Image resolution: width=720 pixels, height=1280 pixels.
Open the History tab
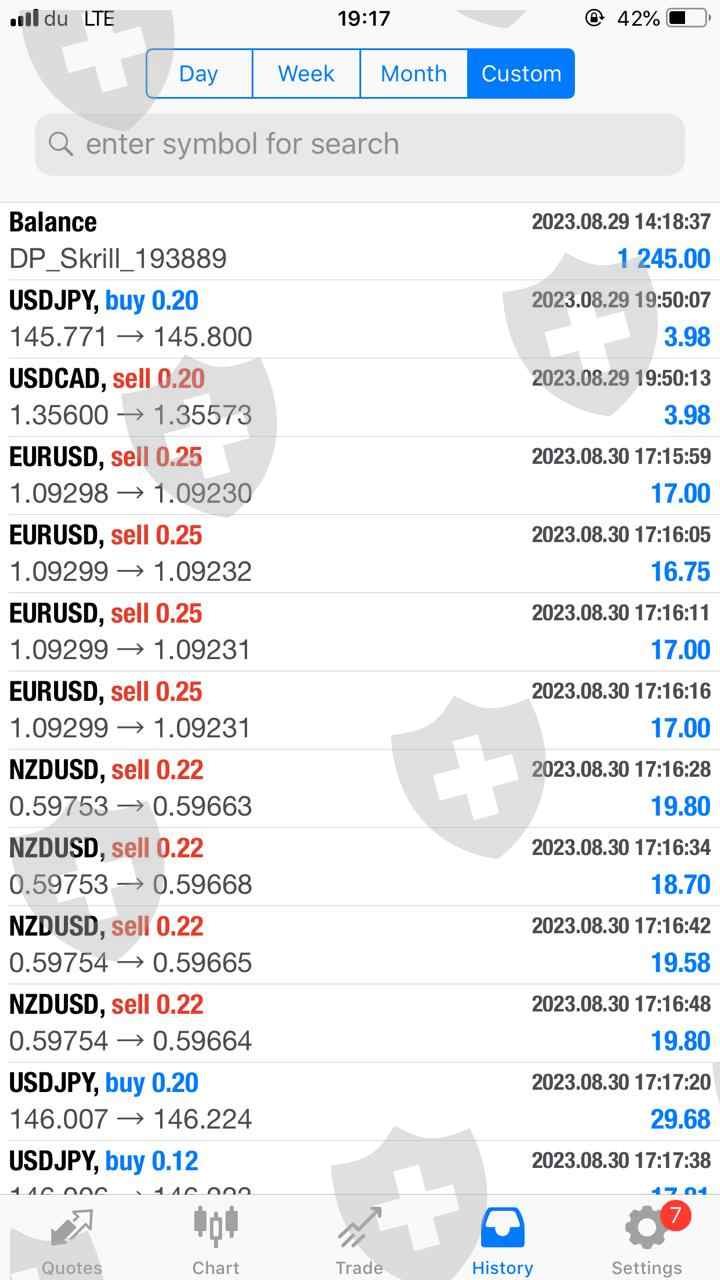click(502, 1241)
